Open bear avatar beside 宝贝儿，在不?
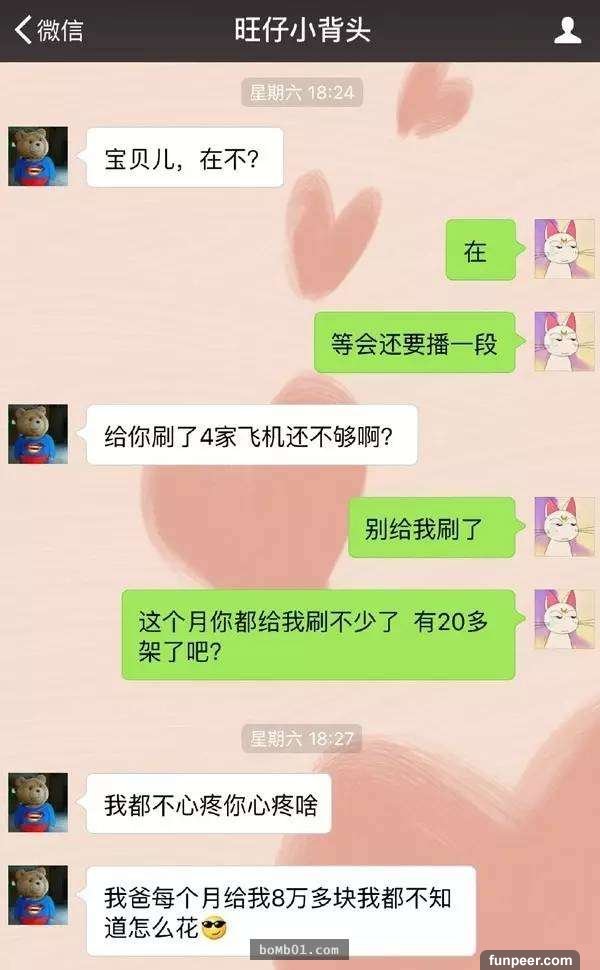 [38, 157]
